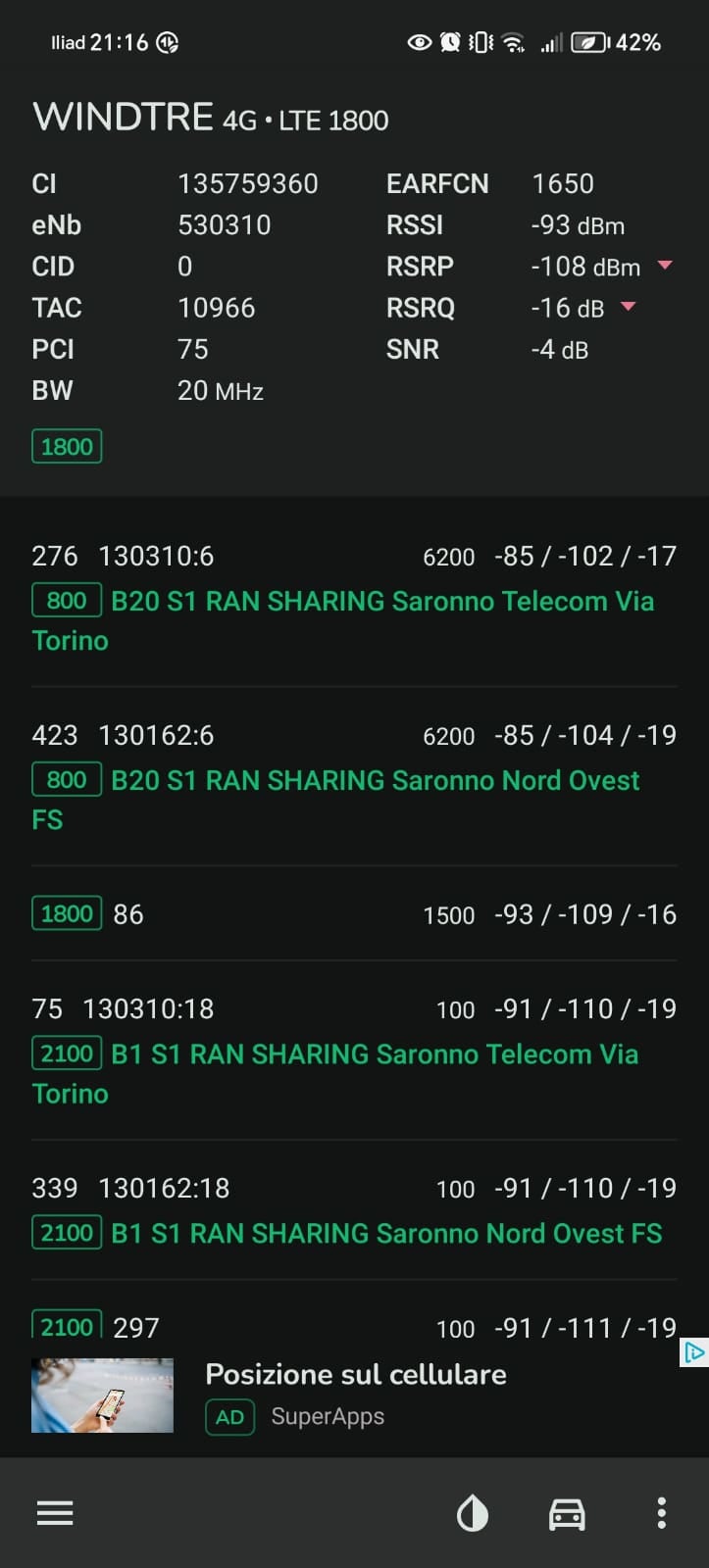The width and height of the screenshot is (709, 1568).
Task: Enable car driving mode icon
Action: coord(567,1514)
